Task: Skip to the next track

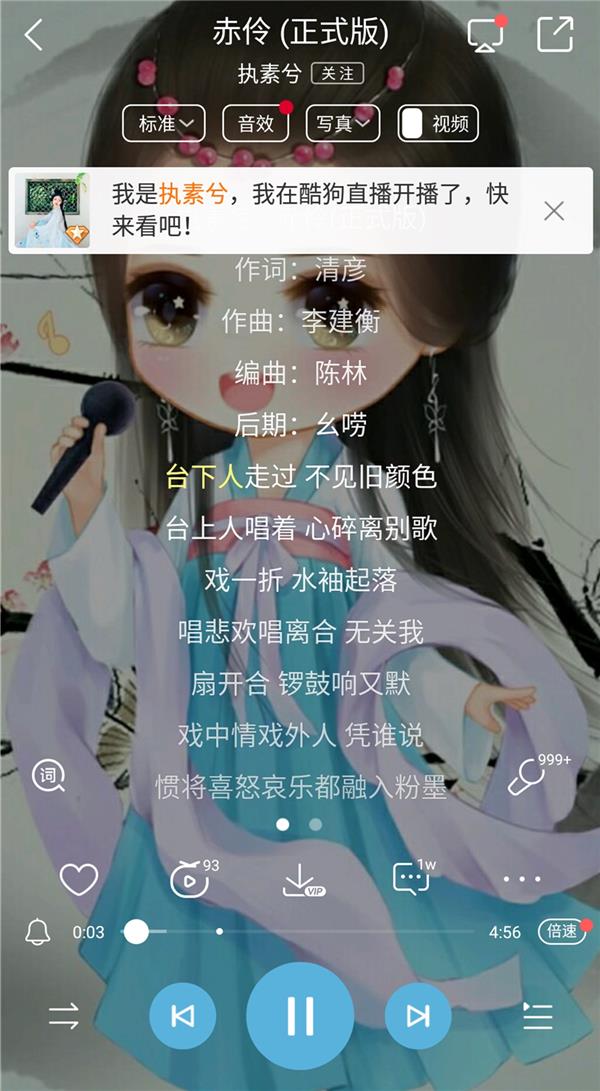Action: [x=418, y=1016]
